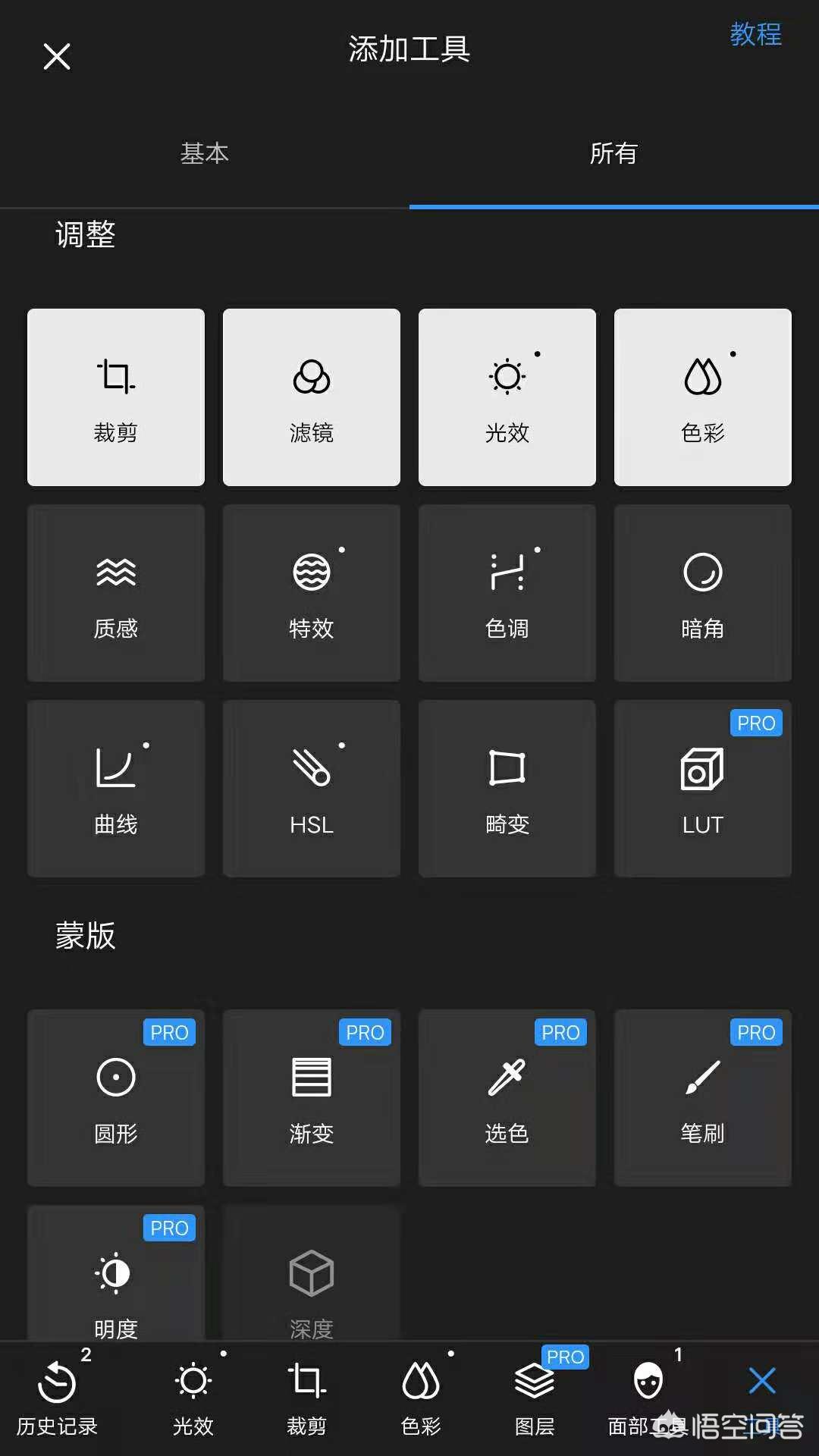
Task: Select the 滤镜 filter tool tile
Action: (x=311, y=397)
